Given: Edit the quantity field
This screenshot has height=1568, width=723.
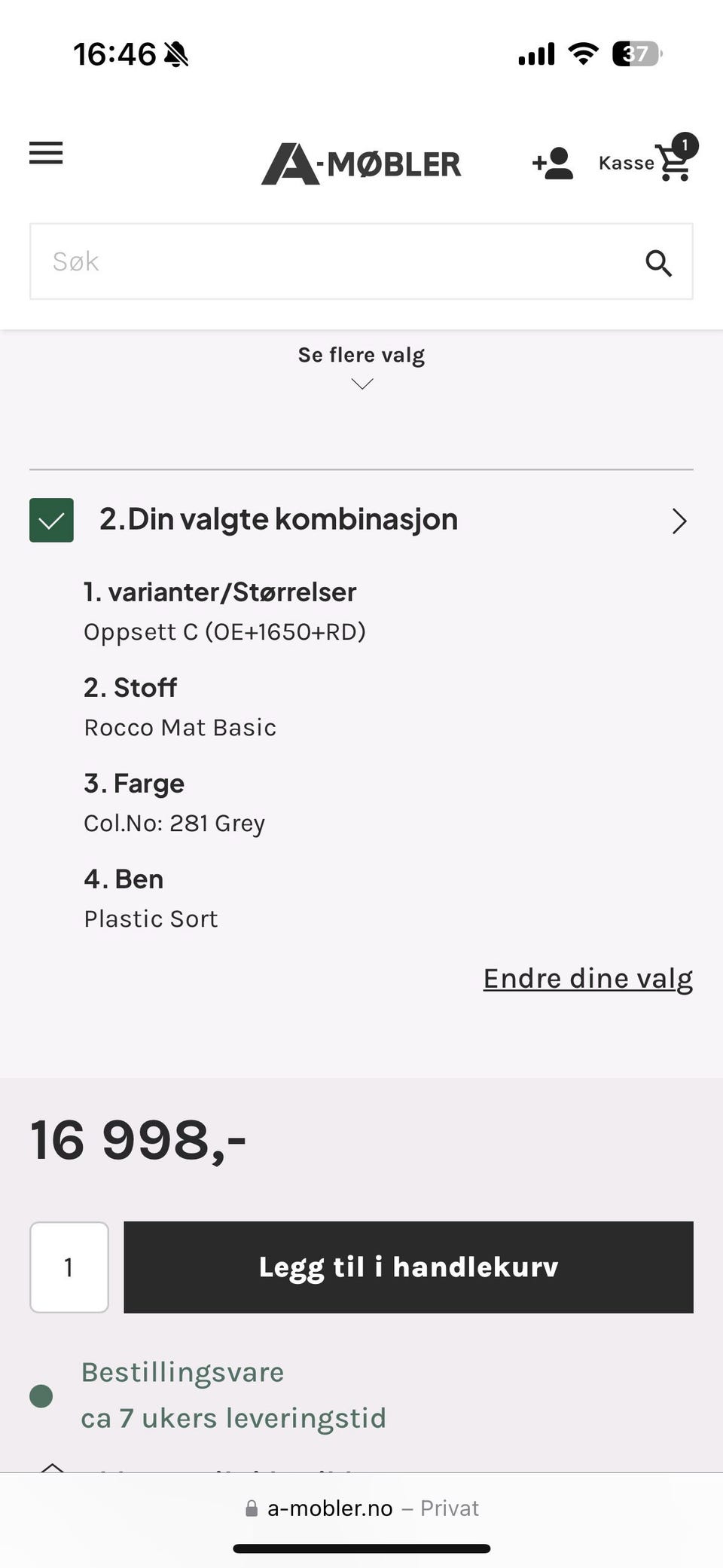Looking at the screenshot, I should (x=69, y=1267).
